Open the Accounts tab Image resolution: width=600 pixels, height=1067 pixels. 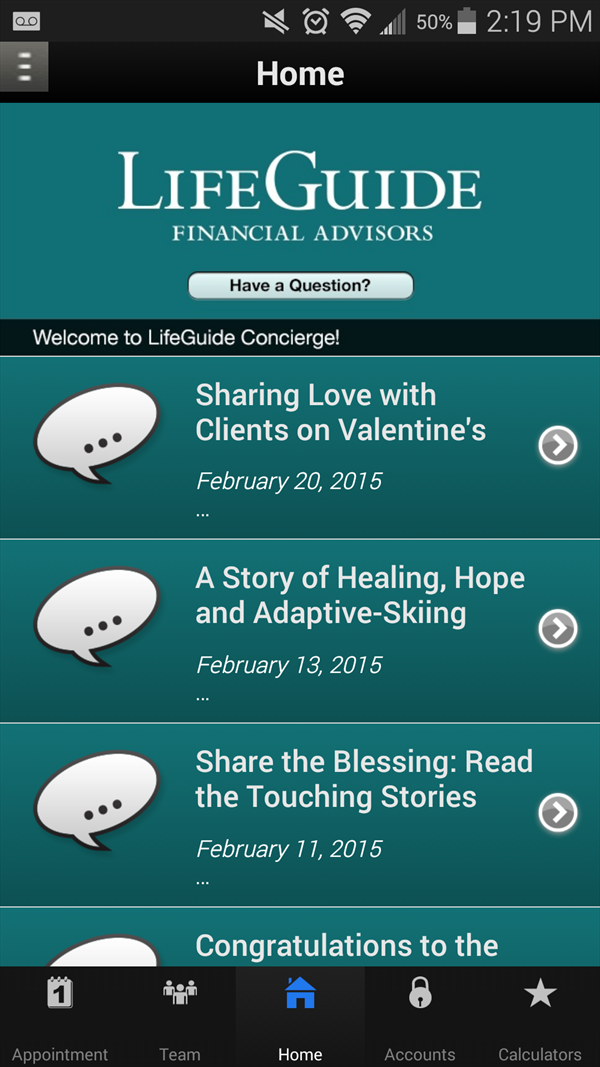420,1017
